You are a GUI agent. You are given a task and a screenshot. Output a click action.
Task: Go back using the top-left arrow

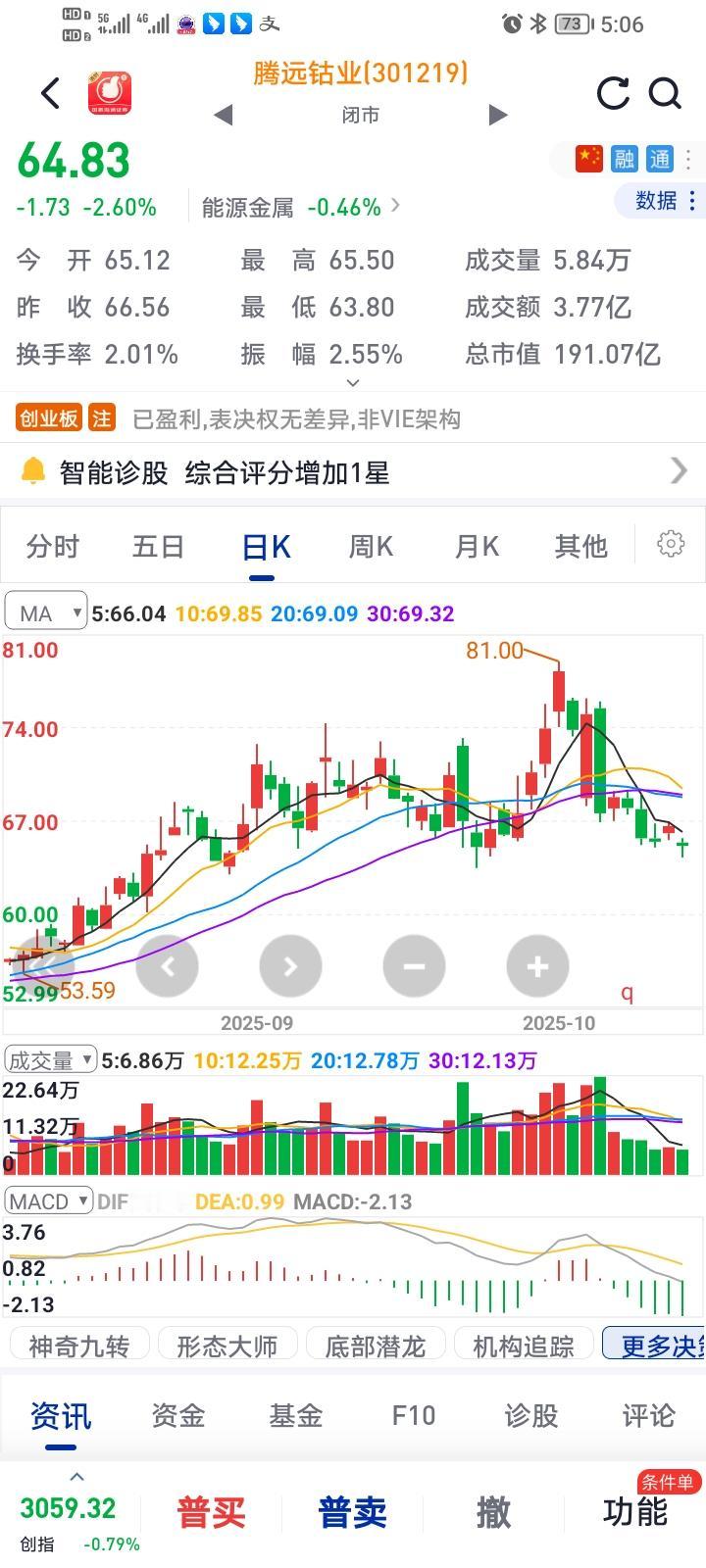point(50,94)
